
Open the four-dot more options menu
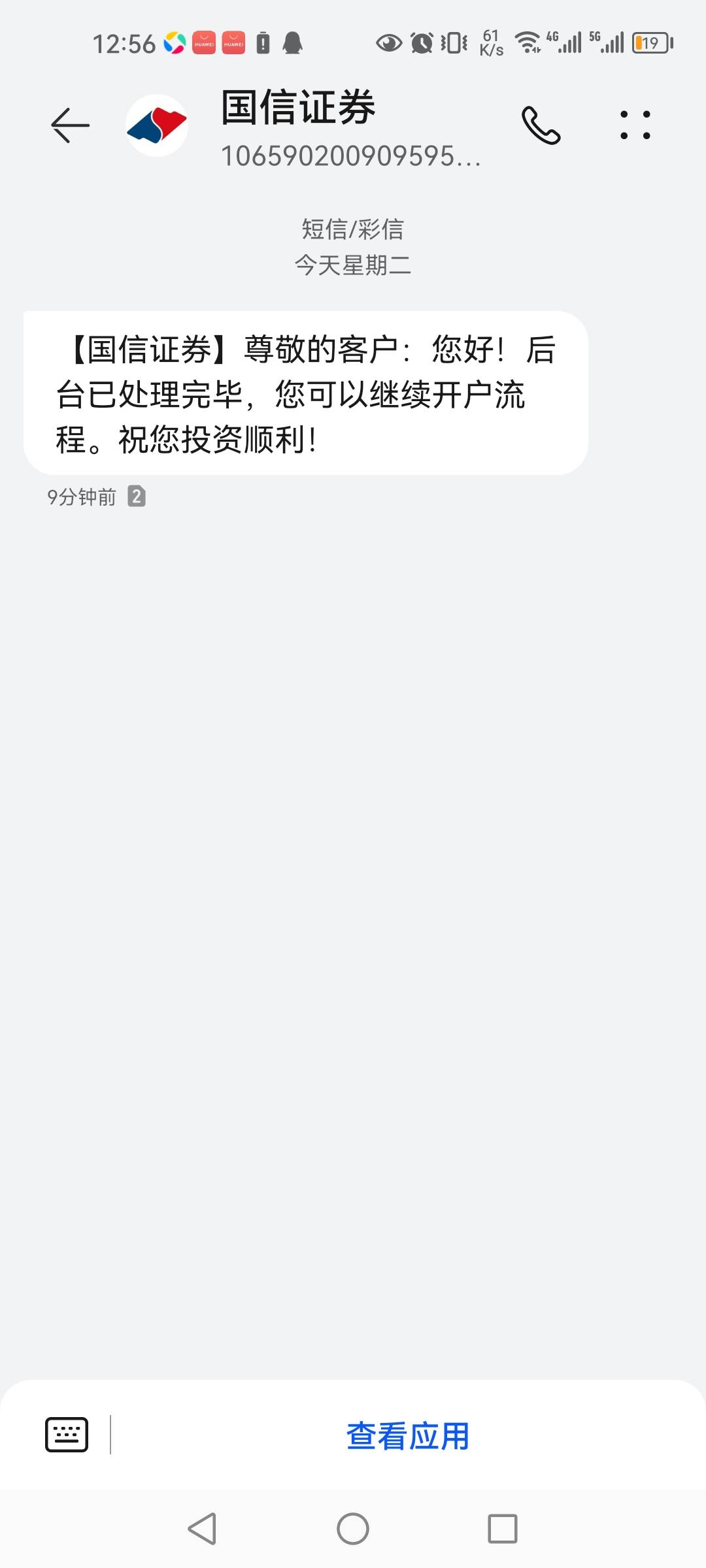[x=635, y=125]
